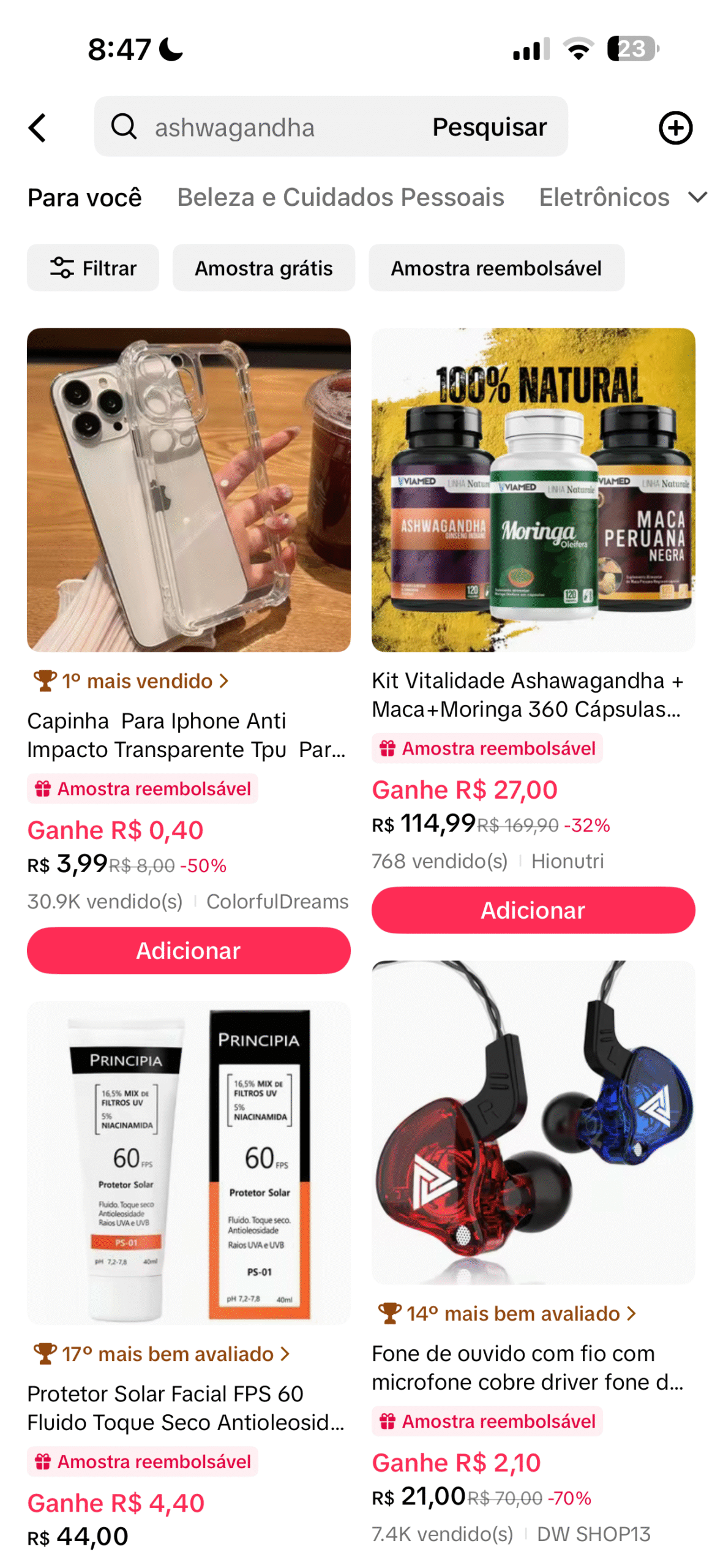Add the Kit Vitalidade via Adicionar
The height and width of the screenshot is (1568, 723).
coord(533,910)
